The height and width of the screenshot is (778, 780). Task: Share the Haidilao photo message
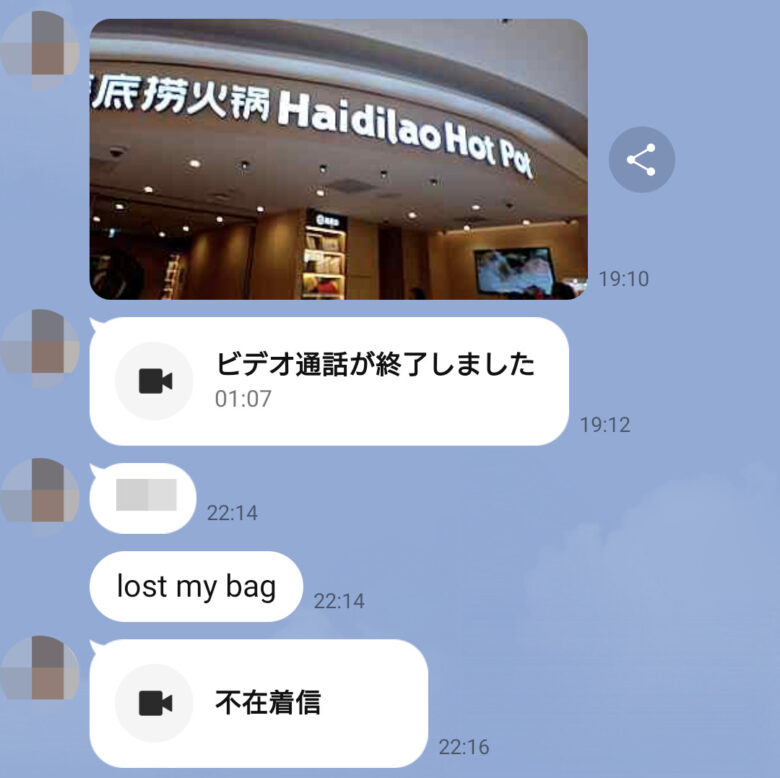[641, 159]
